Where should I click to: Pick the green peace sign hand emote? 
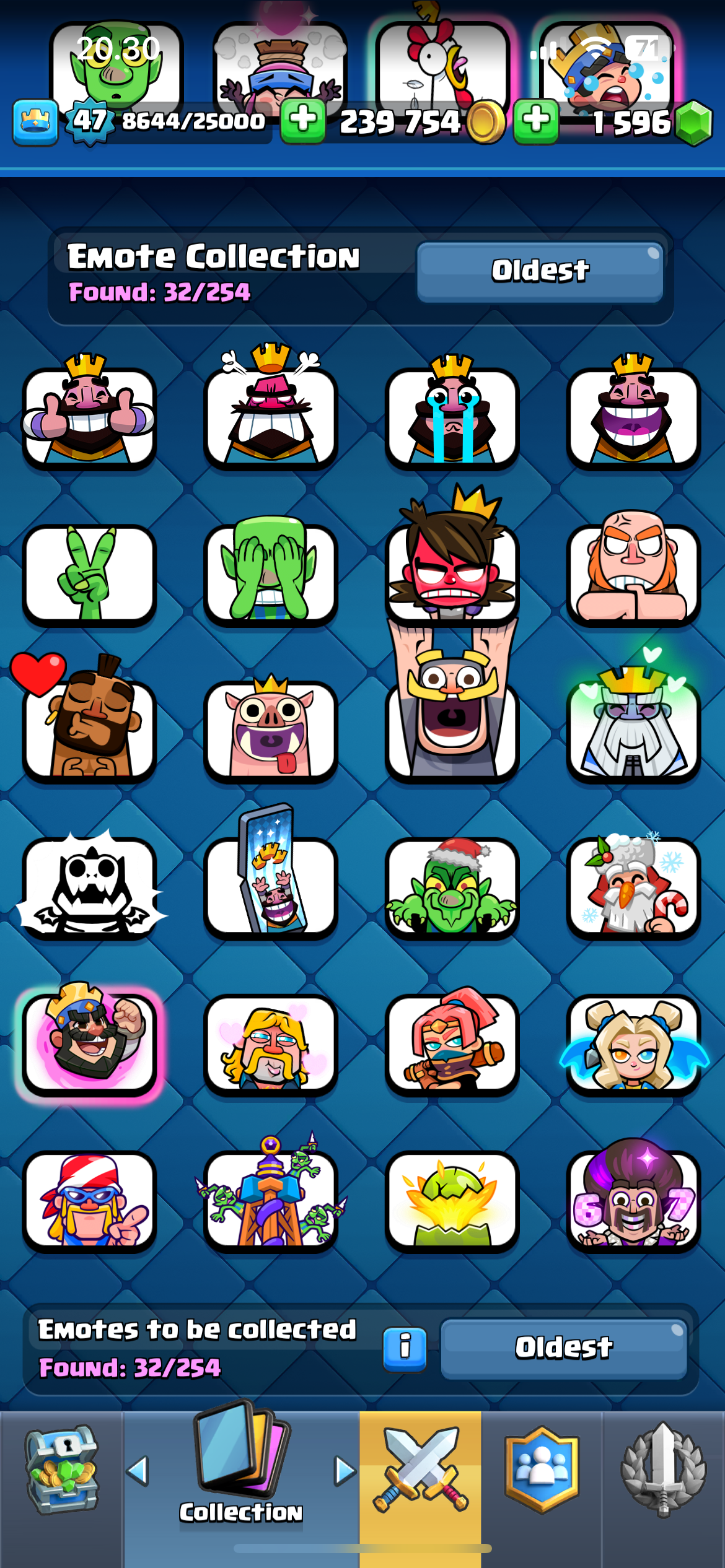point(89,574)
